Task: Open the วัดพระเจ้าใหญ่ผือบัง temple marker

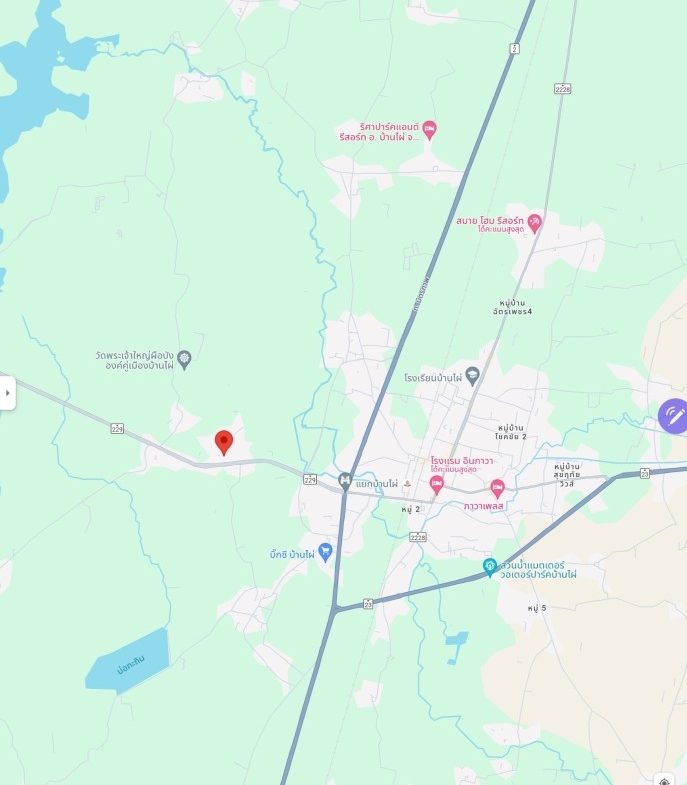Action: pos(184,356)
